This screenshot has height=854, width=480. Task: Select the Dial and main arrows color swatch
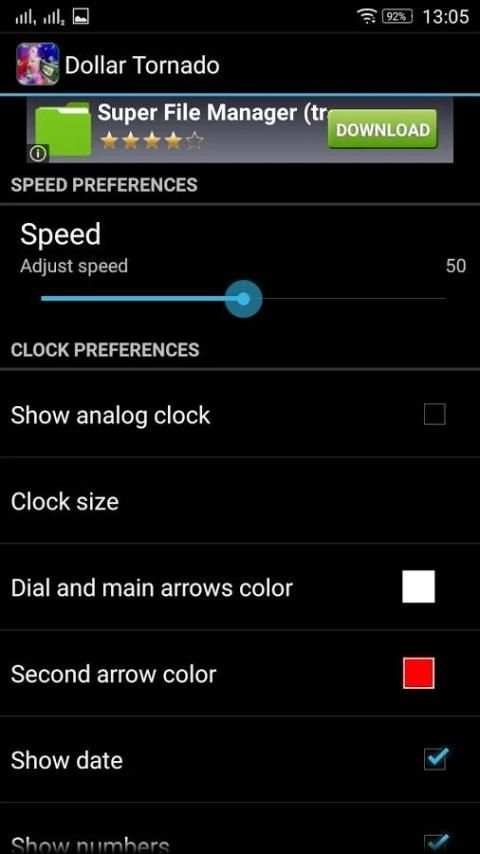418,587
